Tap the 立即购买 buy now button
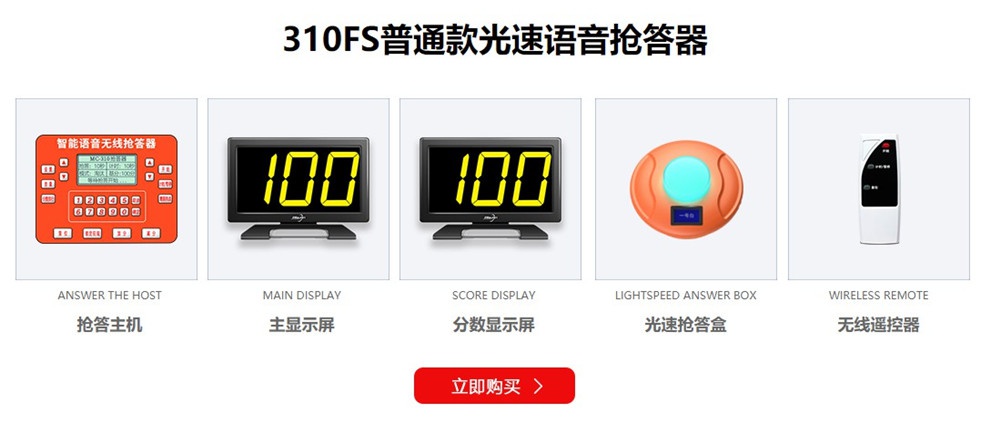This screenshot has height=422, width=1000. click(x=494, y=386)
